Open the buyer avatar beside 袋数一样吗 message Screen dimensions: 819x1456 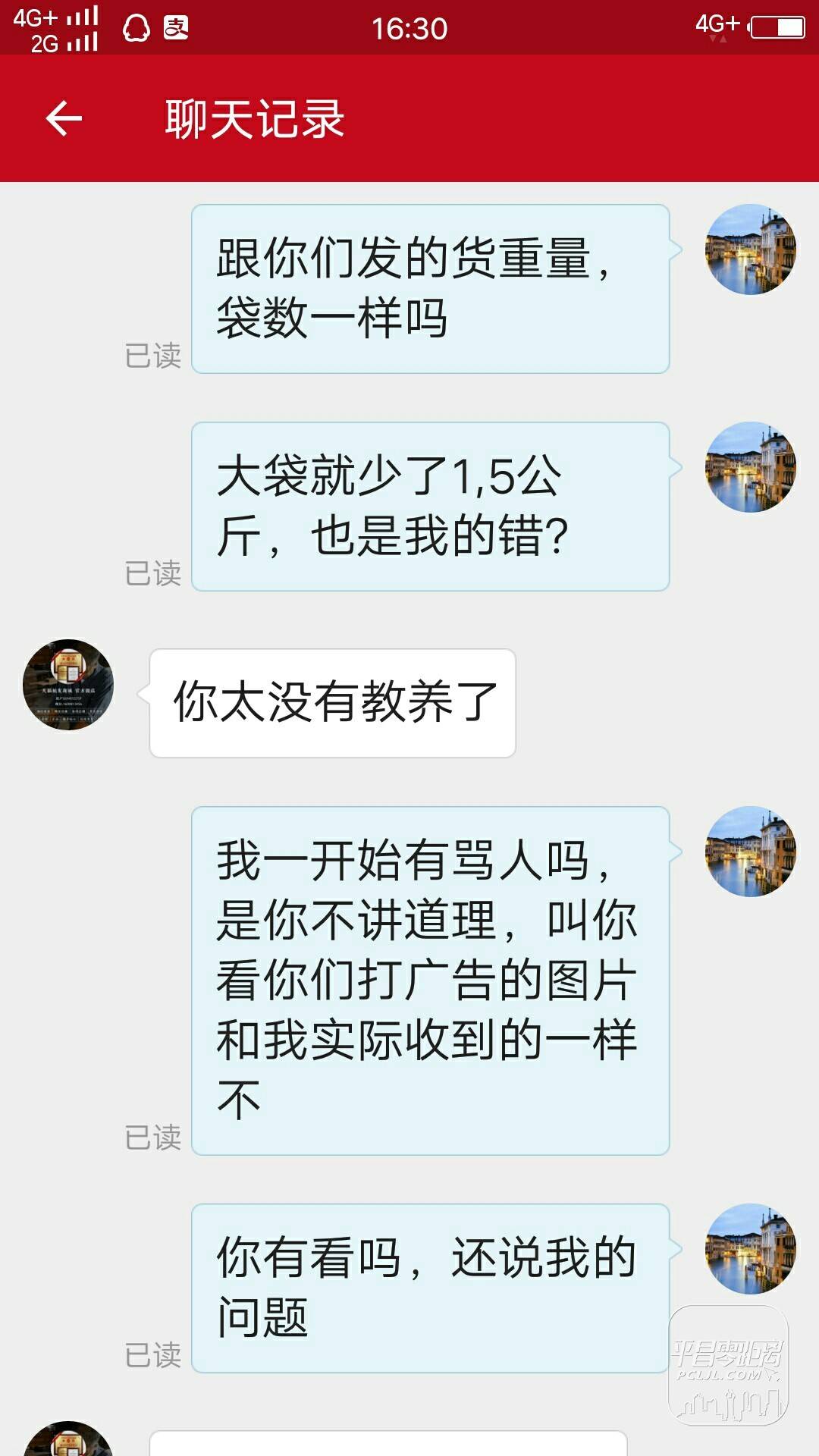pos(750,249)
